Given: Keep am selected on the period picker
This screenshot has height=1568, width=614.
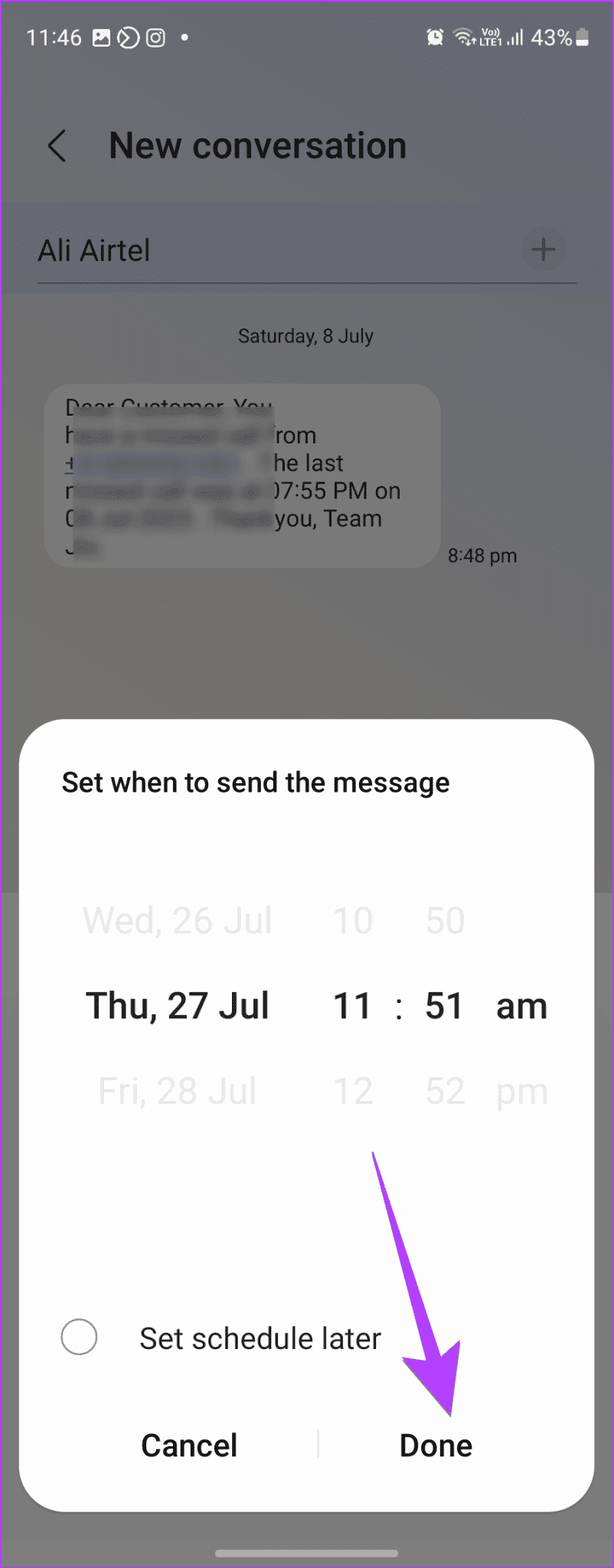Looking at the screenshot, I should 522,1005.
